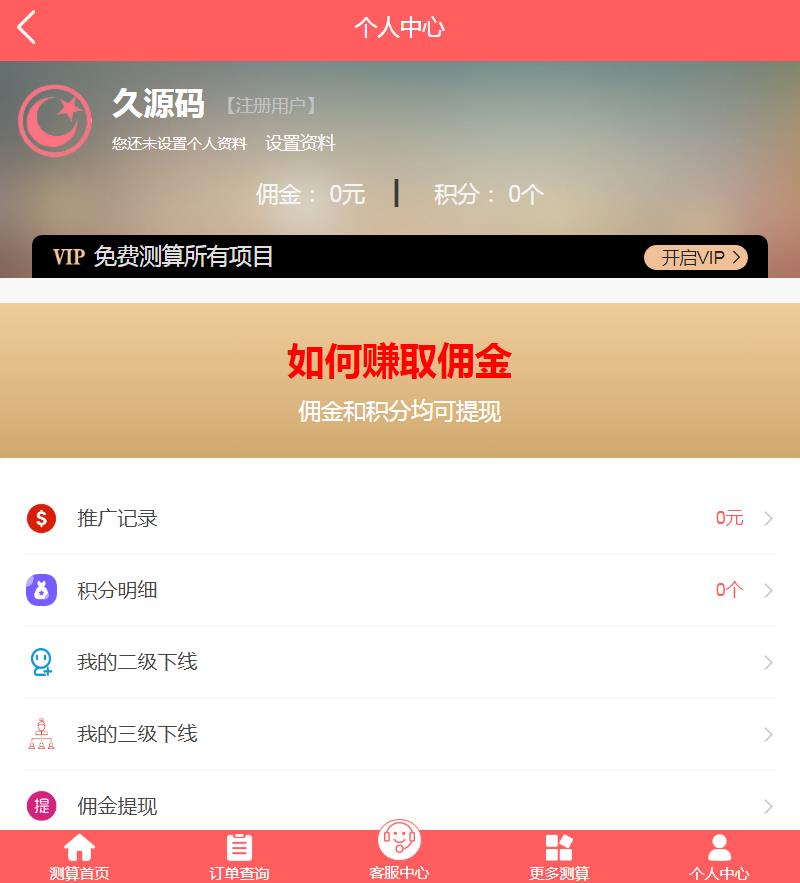Viewport: 800px width, 883px height.
Task: Open 佣金提现 row
Action: click(400, 805)
